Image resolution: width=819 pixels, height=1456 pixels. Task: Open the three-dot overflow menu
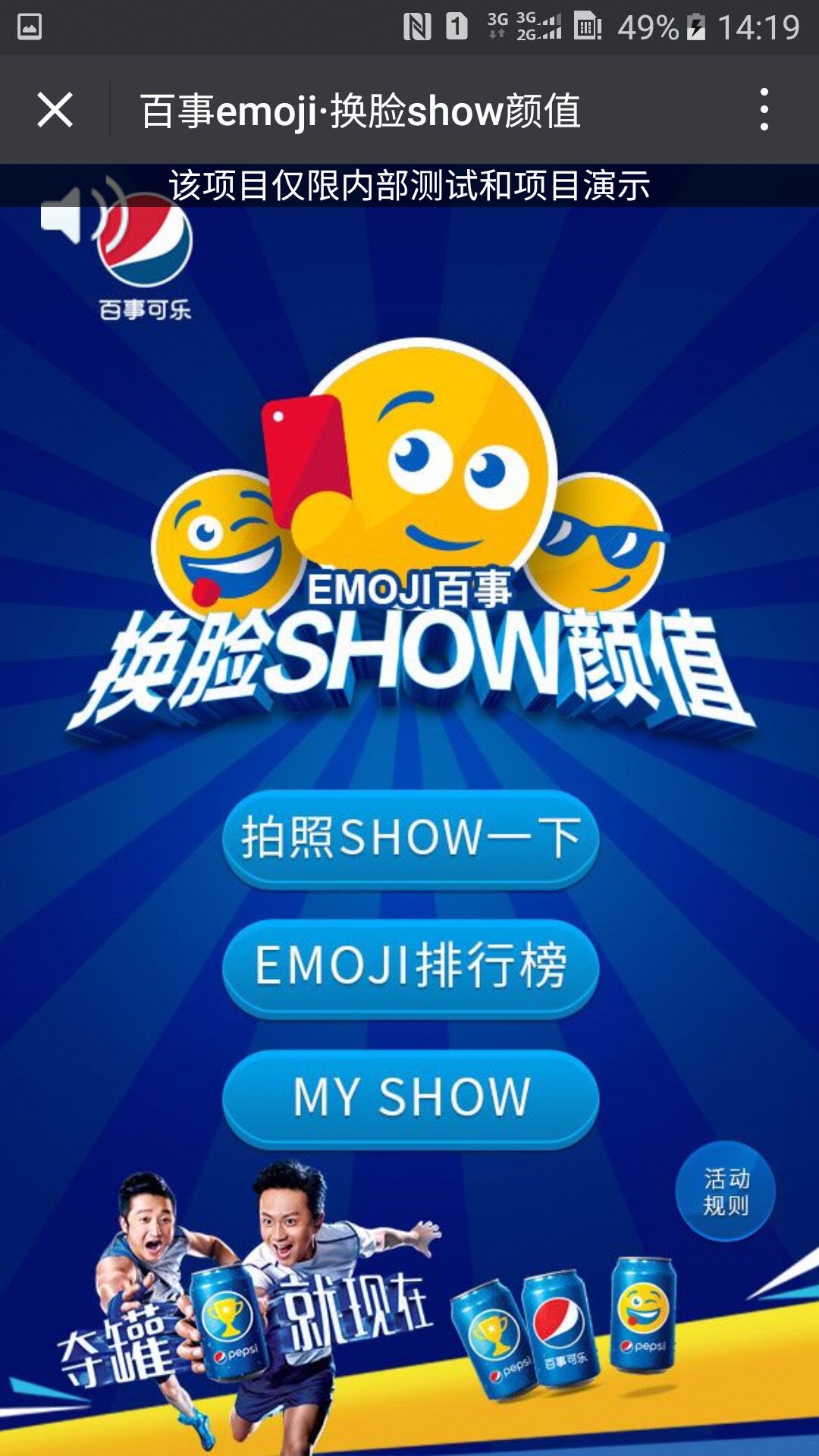[764, 109]
